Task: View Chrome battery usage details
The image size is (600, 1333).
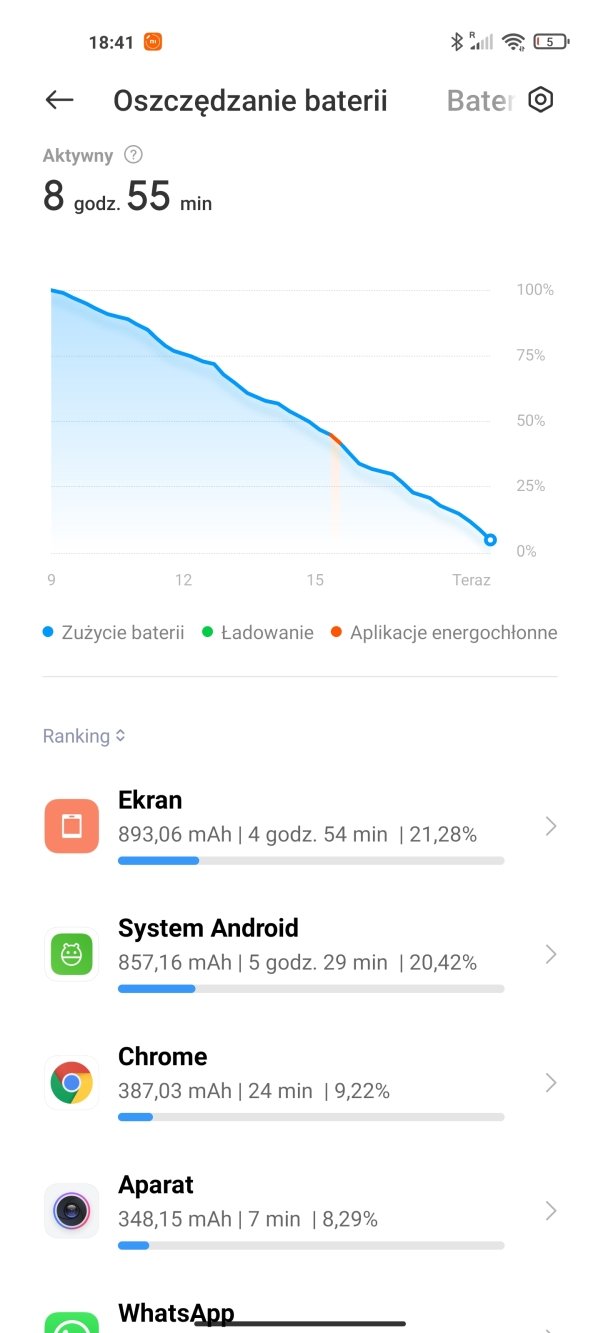Action: [300, 1082]
